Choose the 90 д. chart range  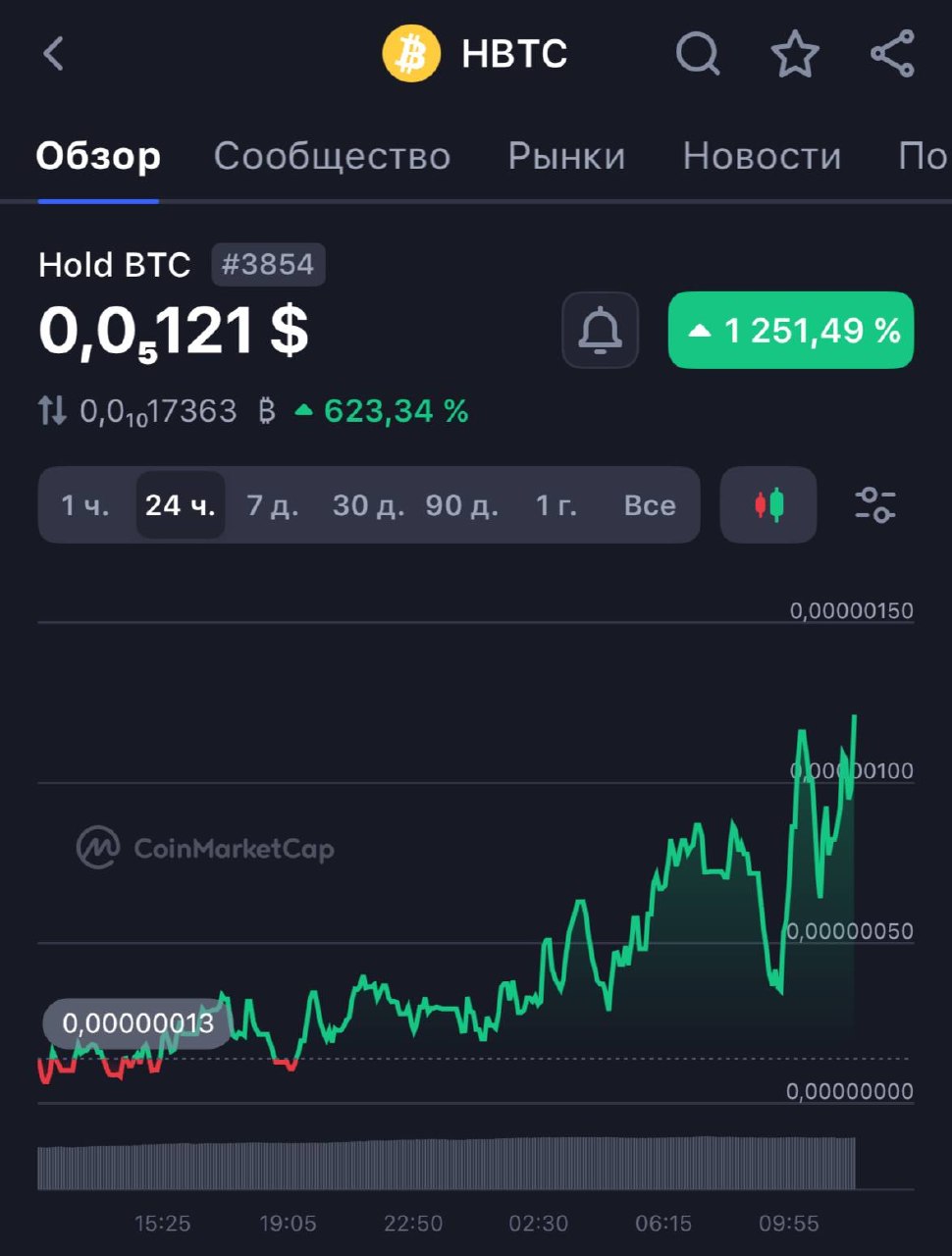(461, 505)
